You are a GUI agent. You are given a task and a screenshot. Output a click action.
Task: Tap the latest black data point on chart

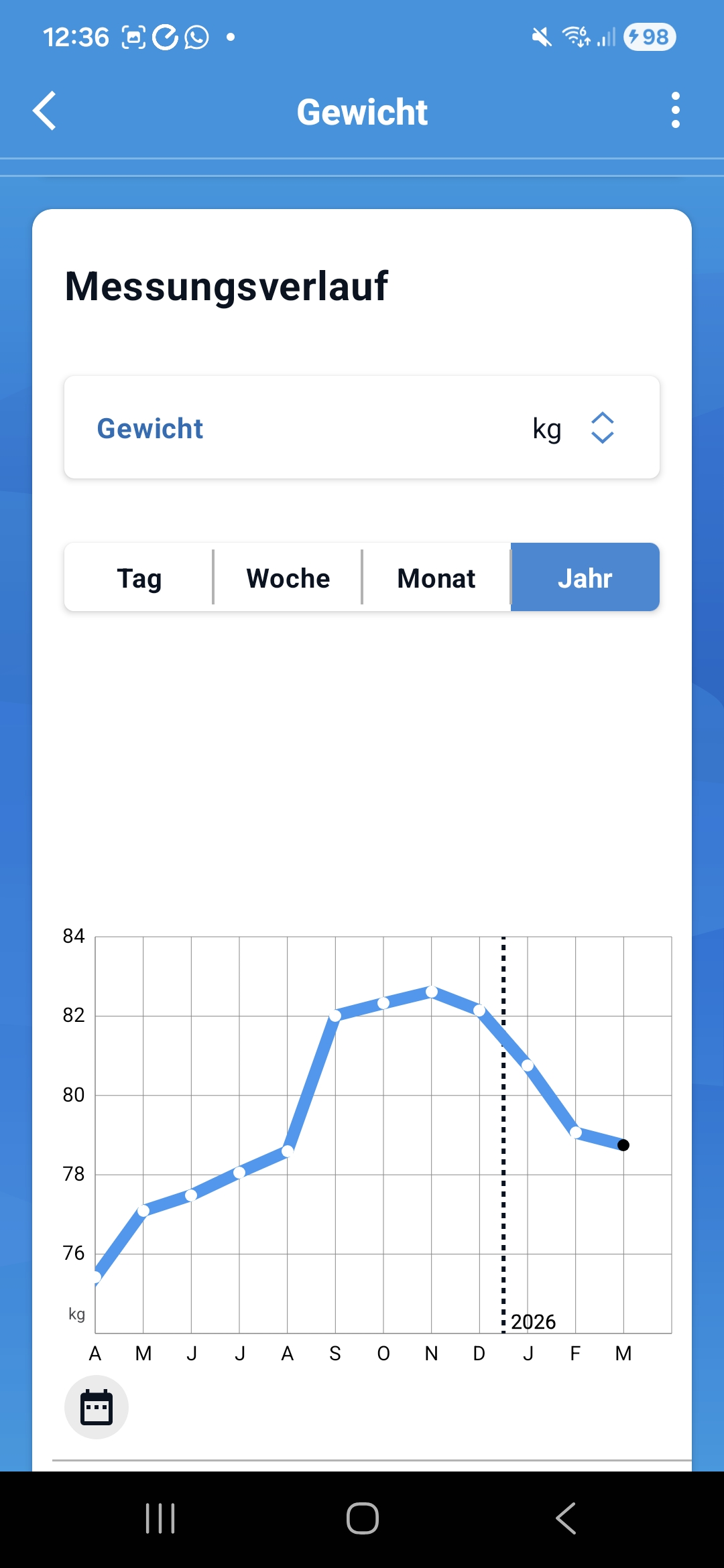[x=623, y=1145]
